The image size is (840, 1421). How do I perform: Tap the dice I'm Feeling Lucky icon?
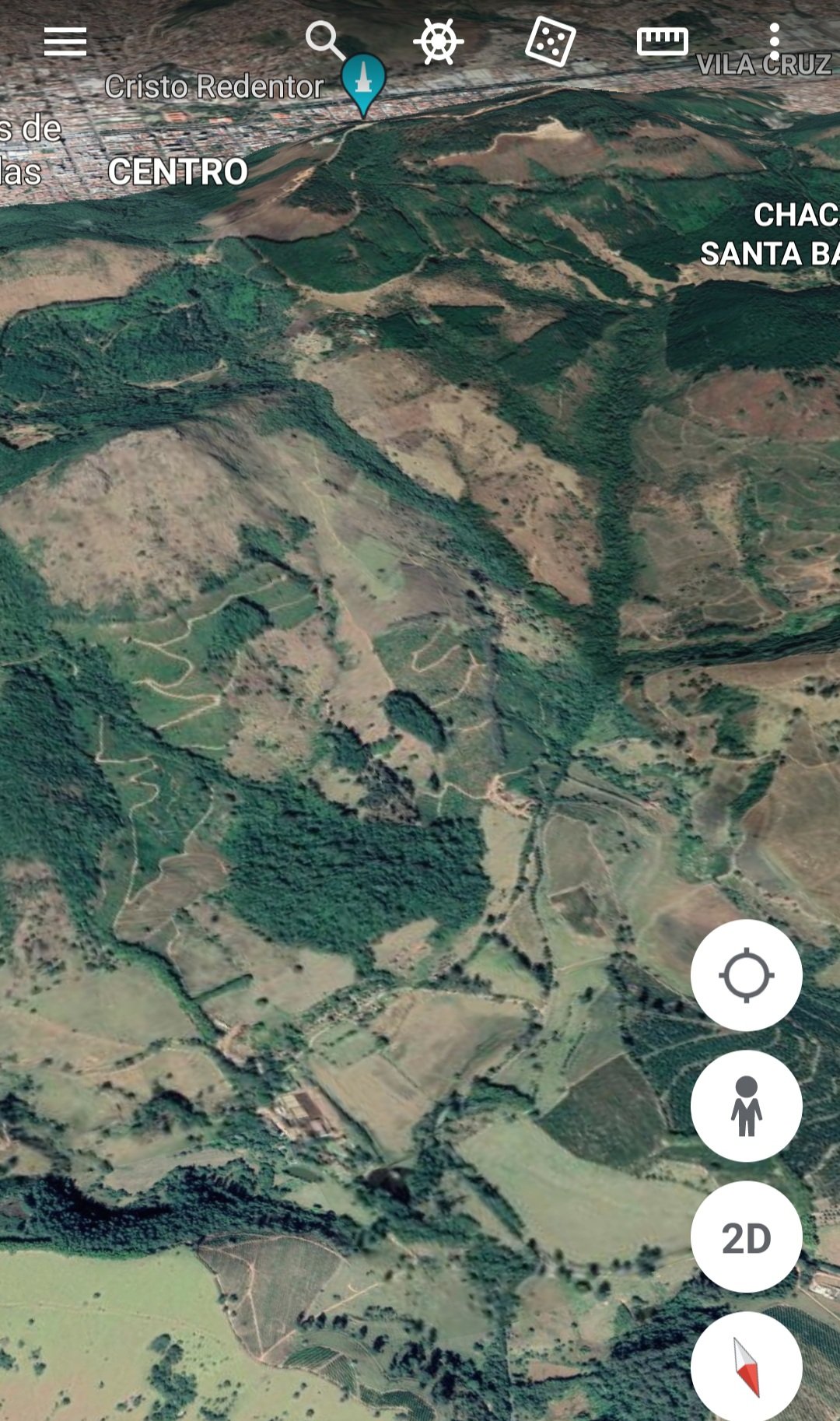click(551, 41)
